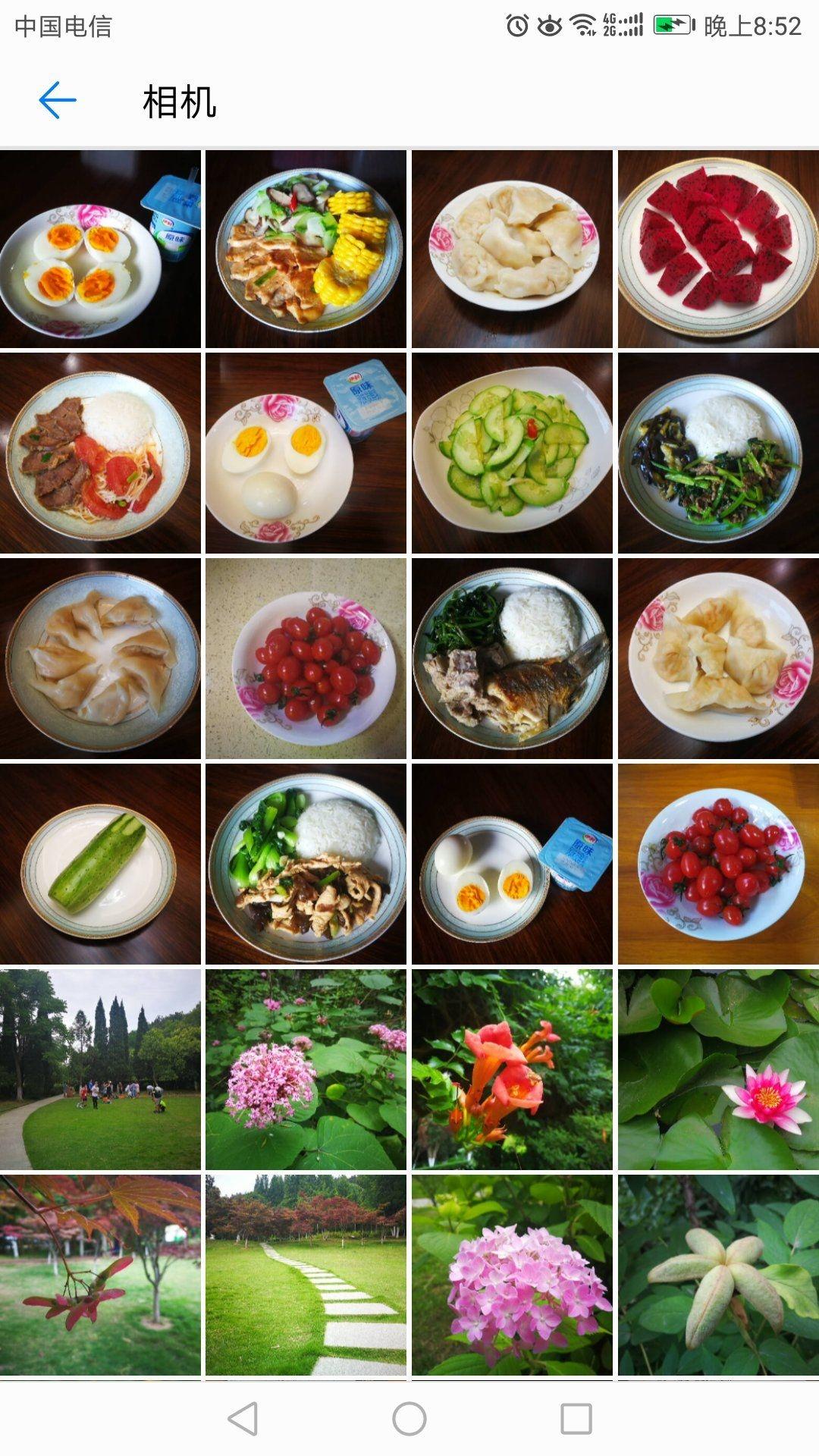The height and width of the screenshot is (1456, 819).
Task: Open the red maple leaves photo
Action: (x=100, y=1275)
